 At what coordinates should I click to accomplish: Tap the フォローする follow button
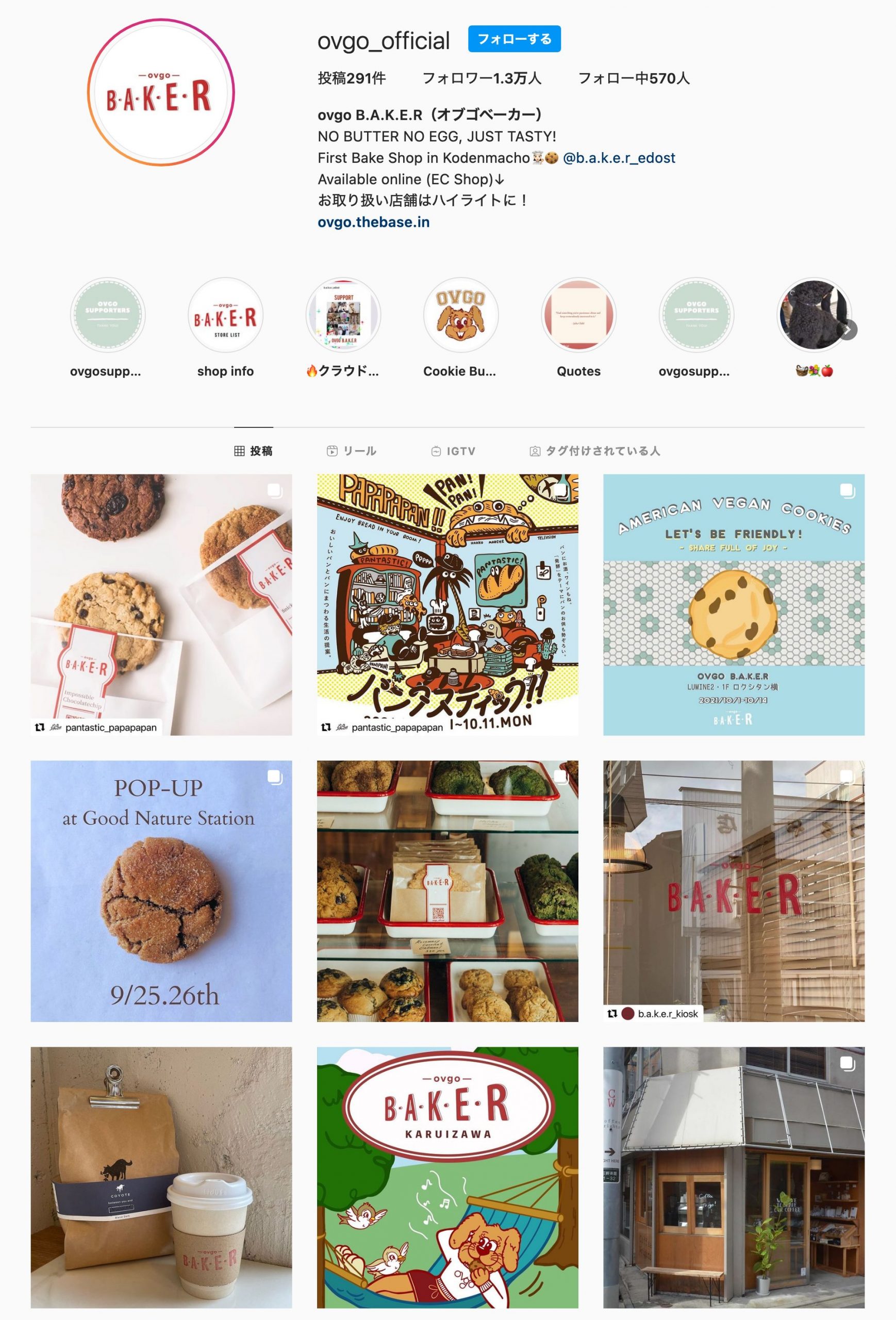514,39
